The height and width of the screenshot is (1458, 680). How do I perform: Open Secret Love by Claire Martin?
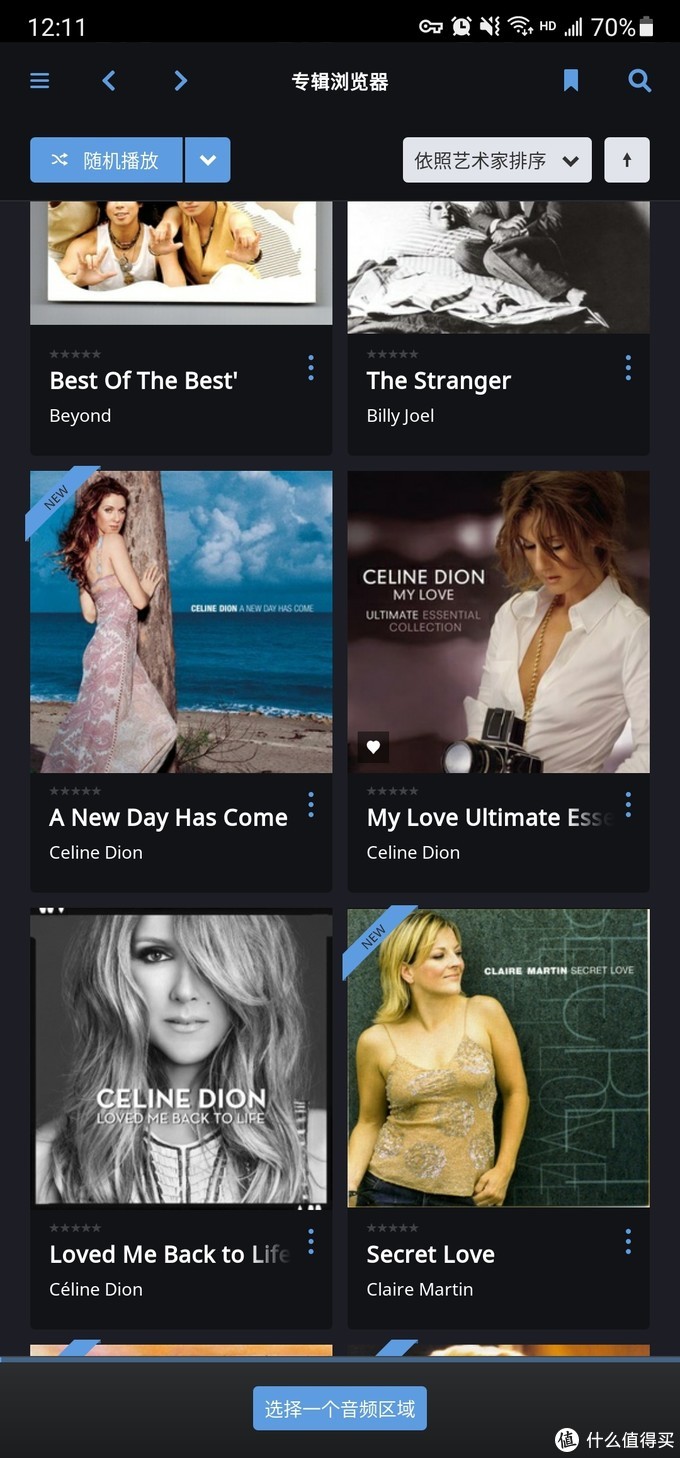(x=498, y=1058)
